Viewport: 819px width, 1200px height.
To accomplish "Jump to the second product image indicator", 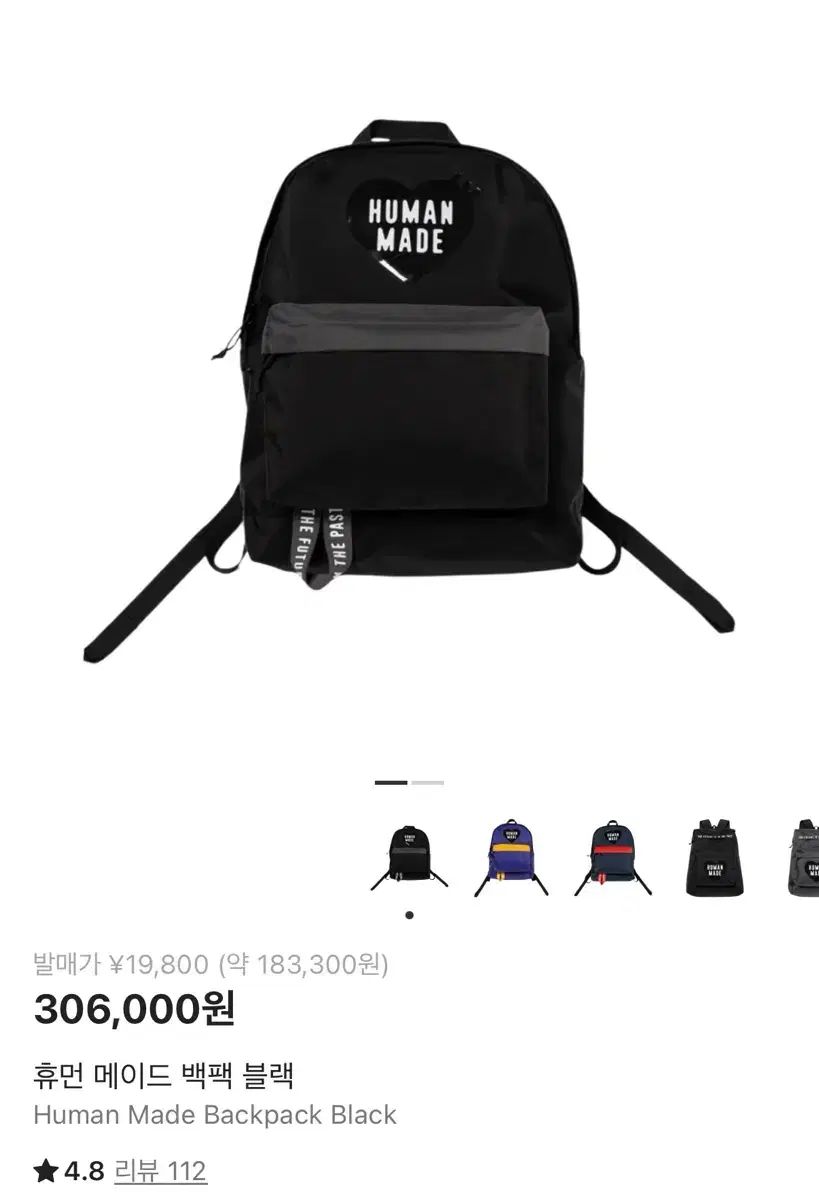I will click(427, 782).
